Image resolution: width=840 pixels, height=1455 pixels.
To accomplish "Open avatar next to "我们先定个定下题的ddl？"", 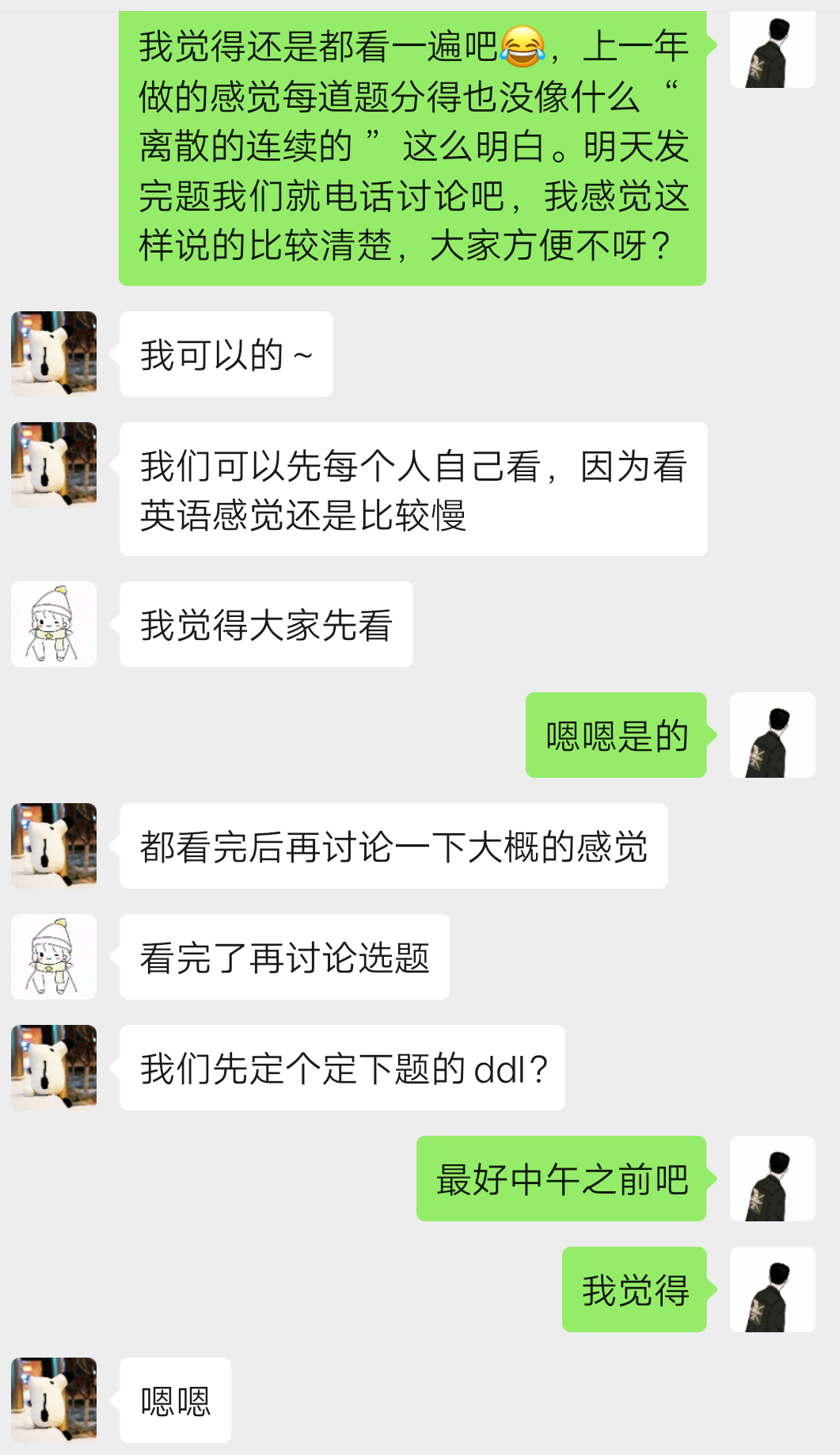I will (54, 1068).
